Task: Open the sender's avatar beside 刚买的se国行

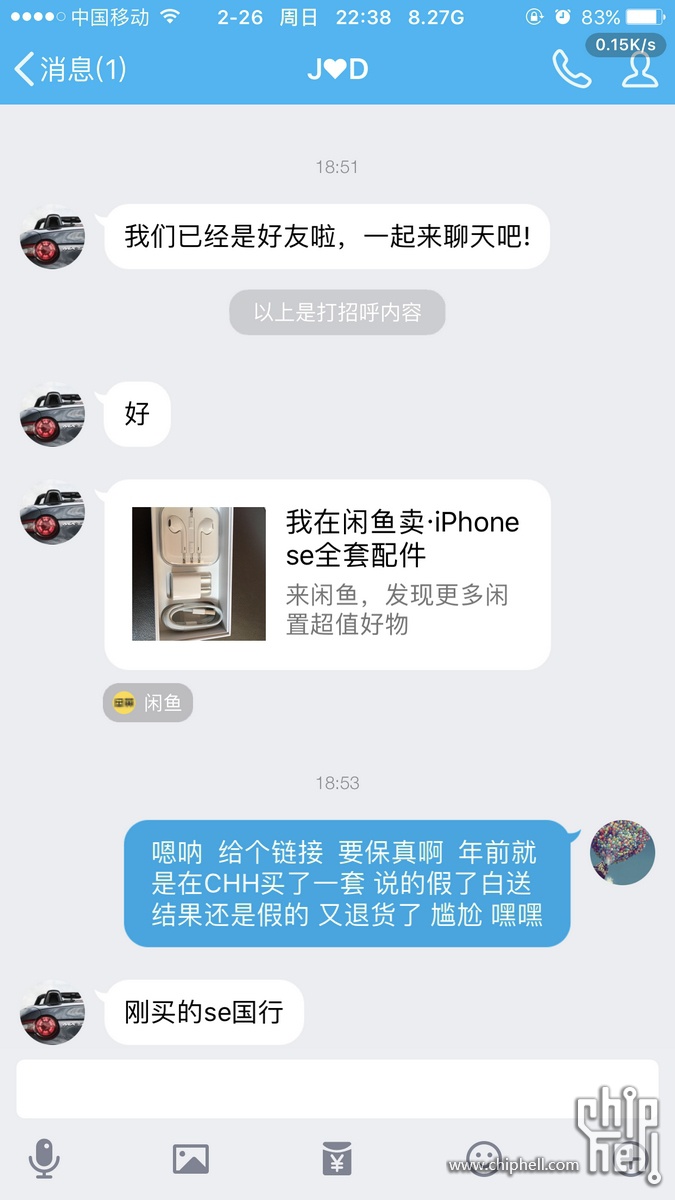Action: tap(52, 1013)
